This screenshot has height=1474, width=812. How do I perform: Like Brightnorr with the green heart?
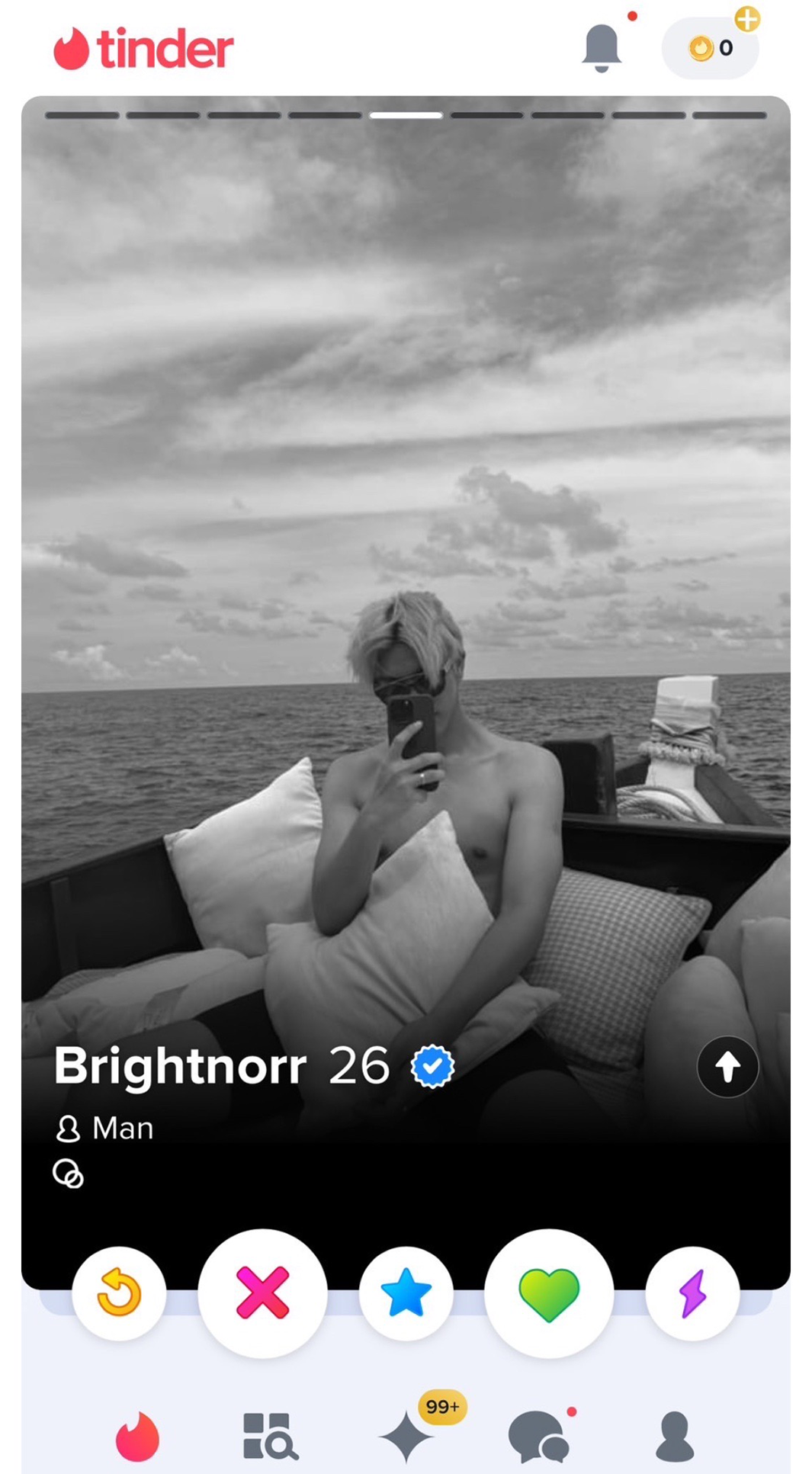pyautogui.click(x=549, y=1293)
